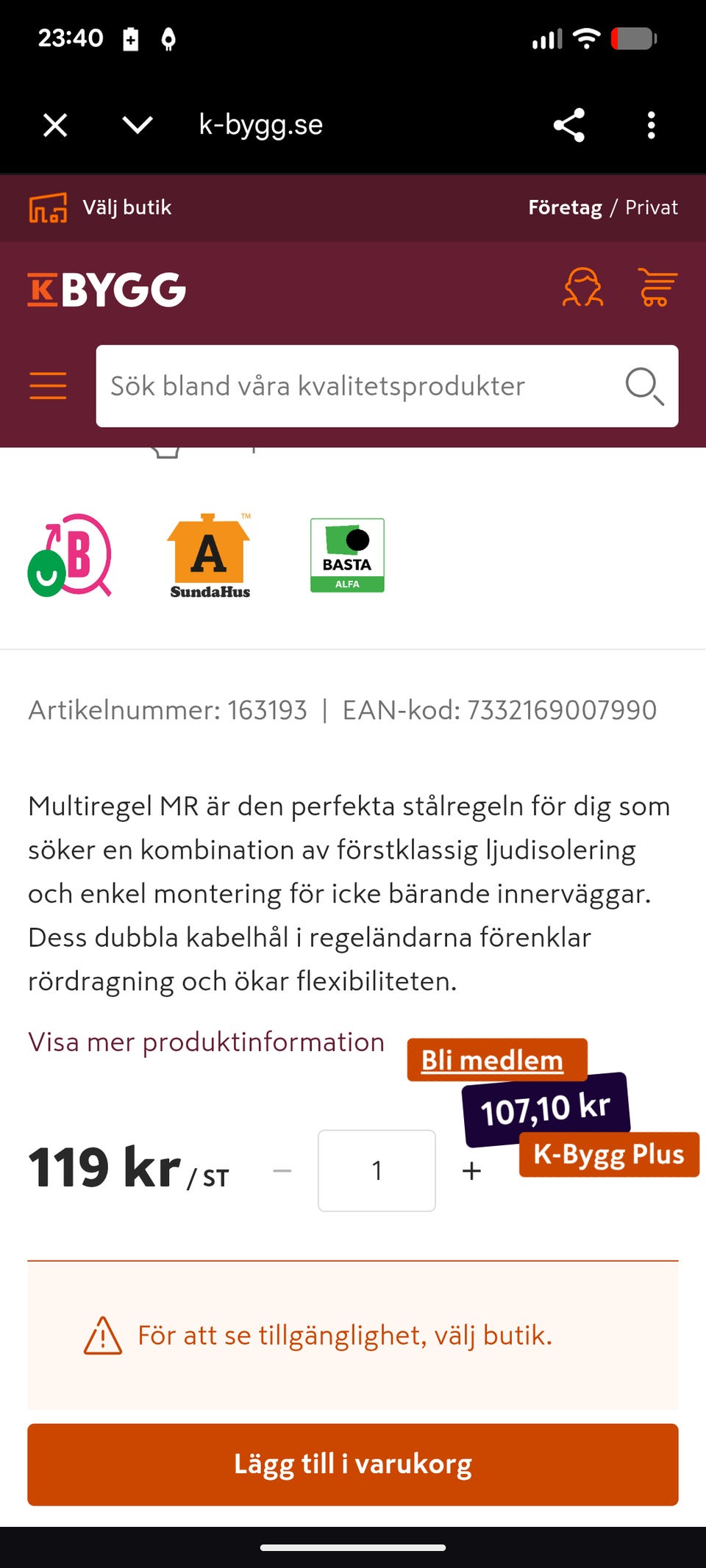Increase quantity with the plus control

[x=471, y=1170]
